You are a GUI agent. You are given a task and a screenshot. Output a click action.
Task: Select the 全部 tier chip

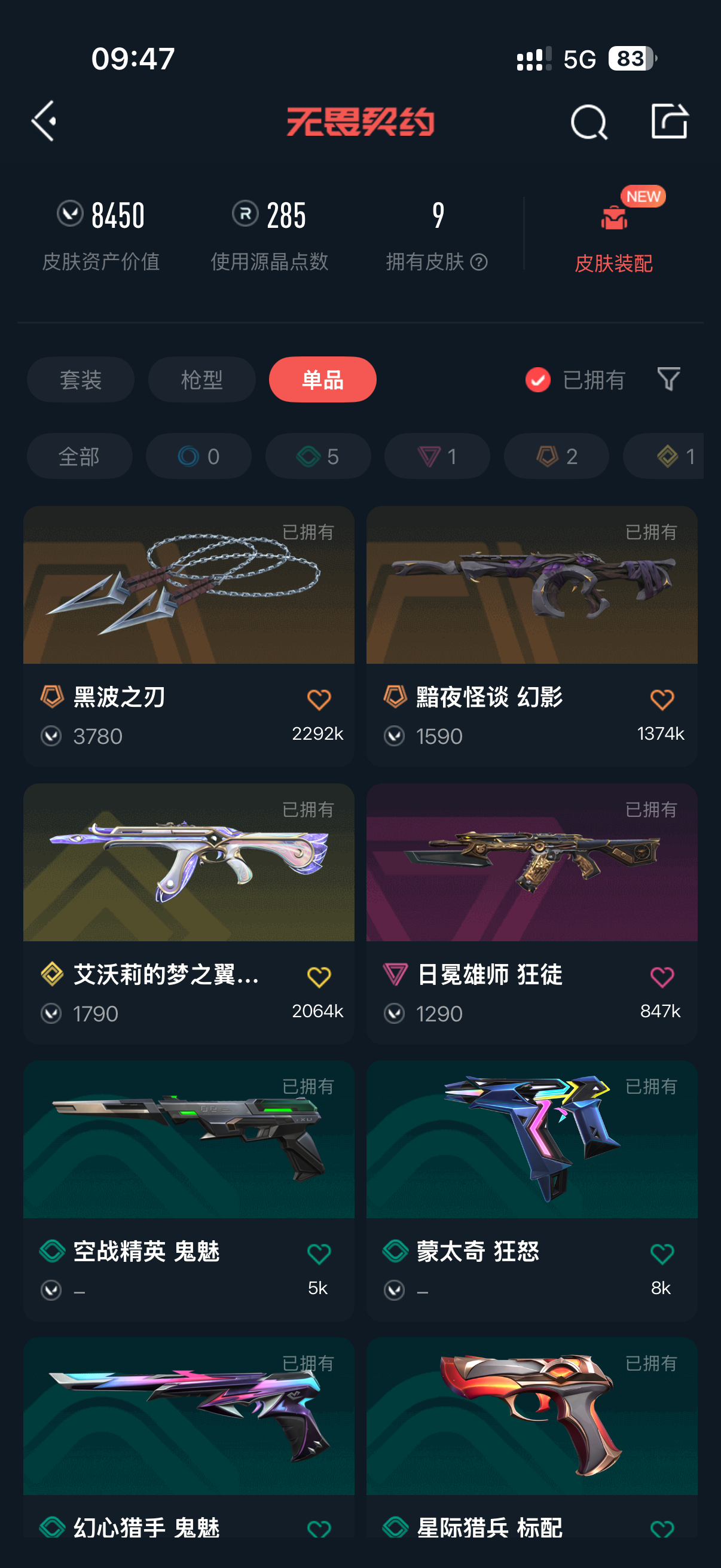click(x=80, y=456)
